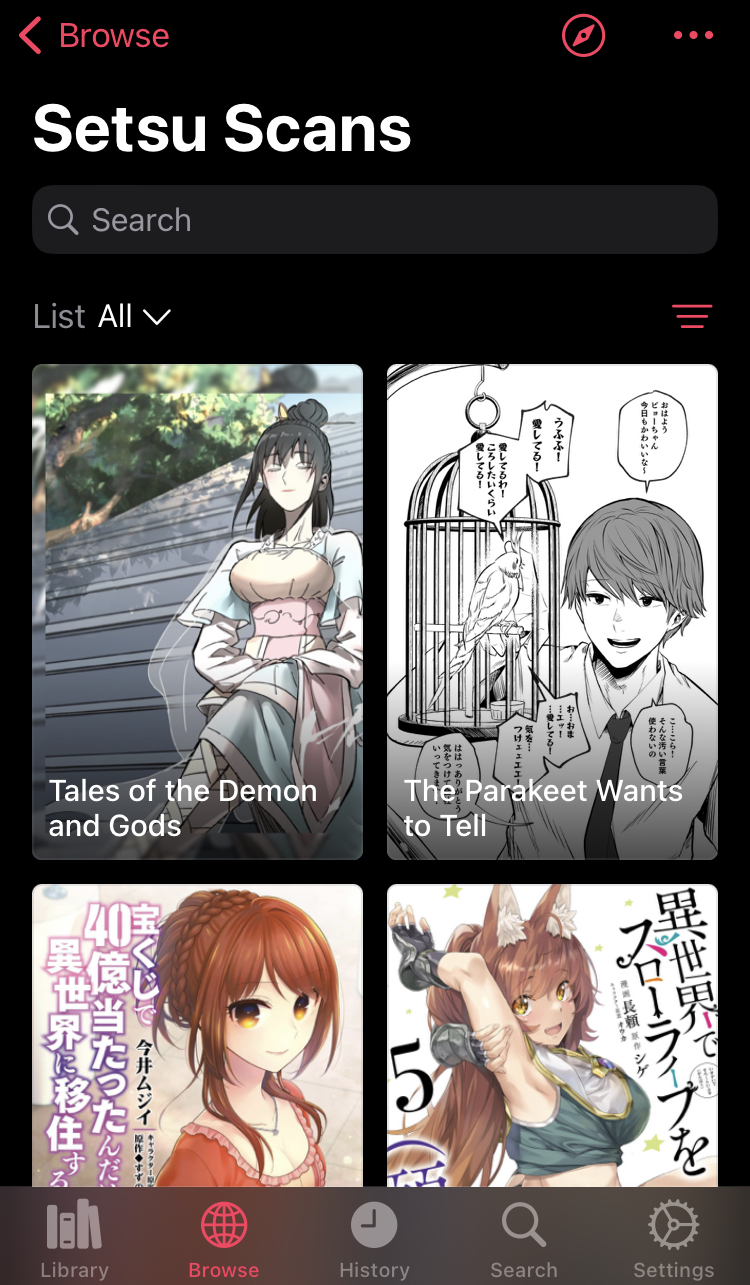
Task: Open the manga cover with the red-haired girl
Action: pos(197,1035)
